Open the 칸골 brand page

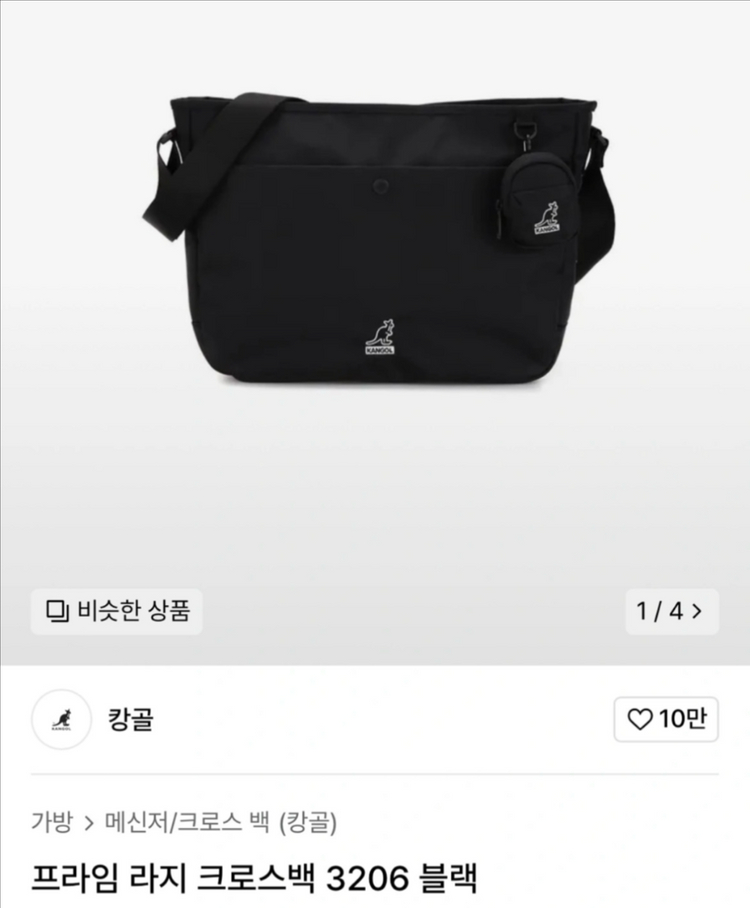[130, 719]
